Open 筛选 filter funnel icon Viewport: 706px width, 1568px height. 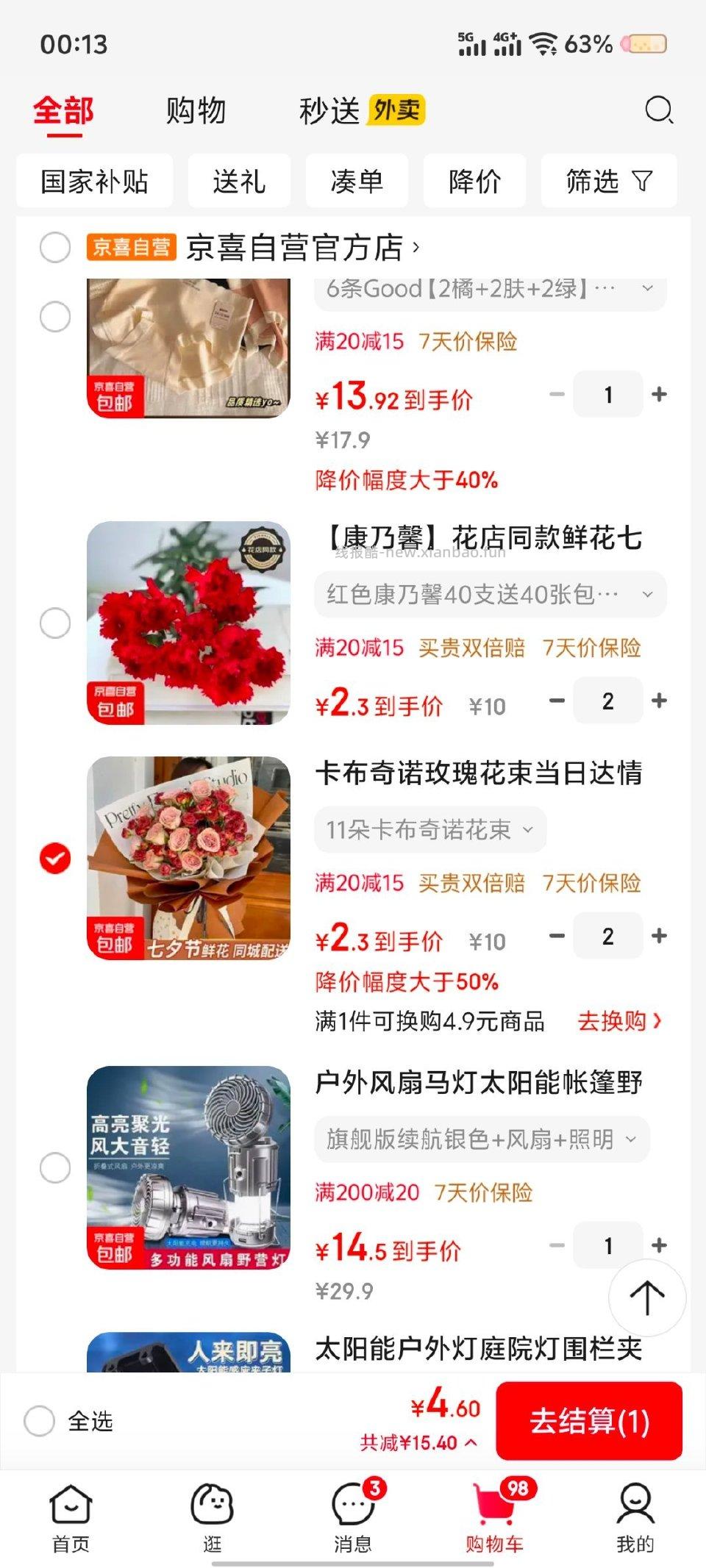click(609, 181)
